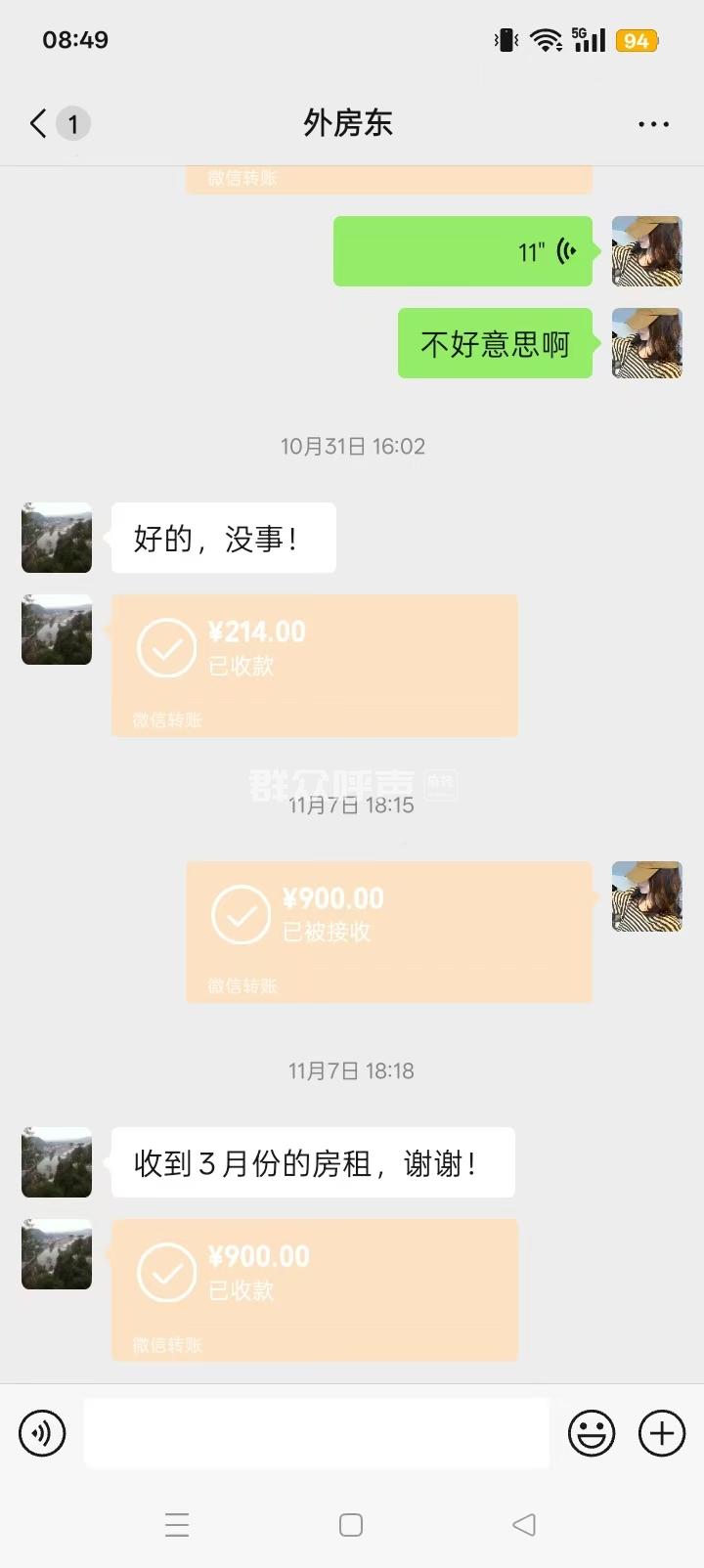704x1568 pixels.
Task: Open the ¥214.00 transfer details
Action: point(314,665)
